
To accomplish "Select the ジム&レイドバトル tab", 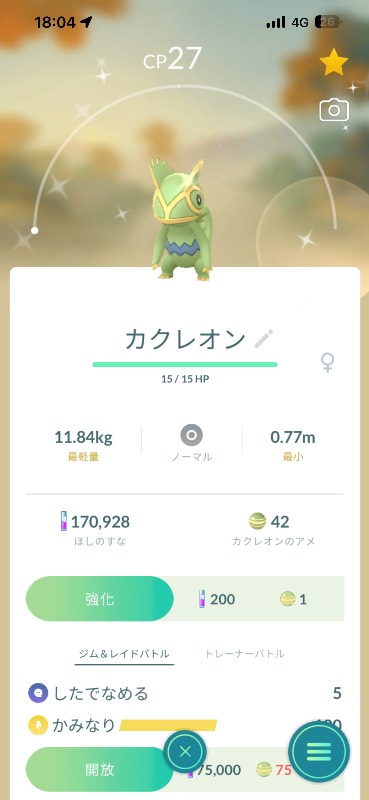I will (124, 654).
